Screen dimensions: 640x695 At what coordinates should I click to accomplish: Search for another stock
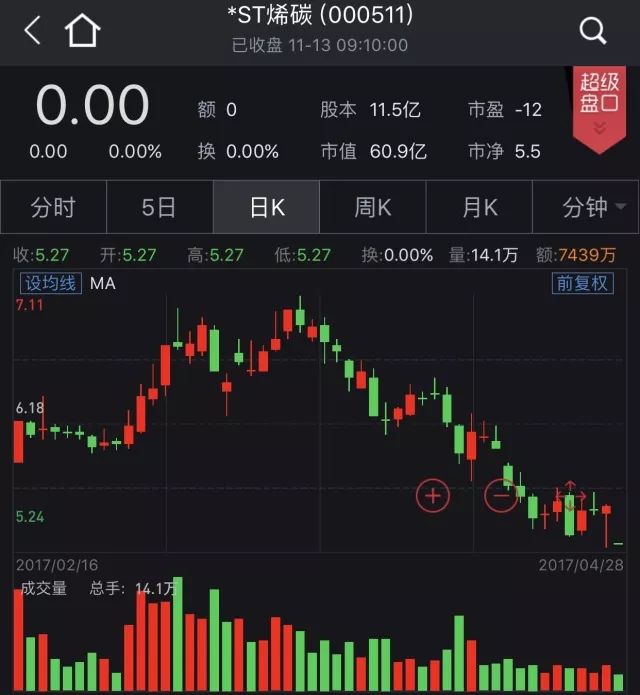pos(593,31)
